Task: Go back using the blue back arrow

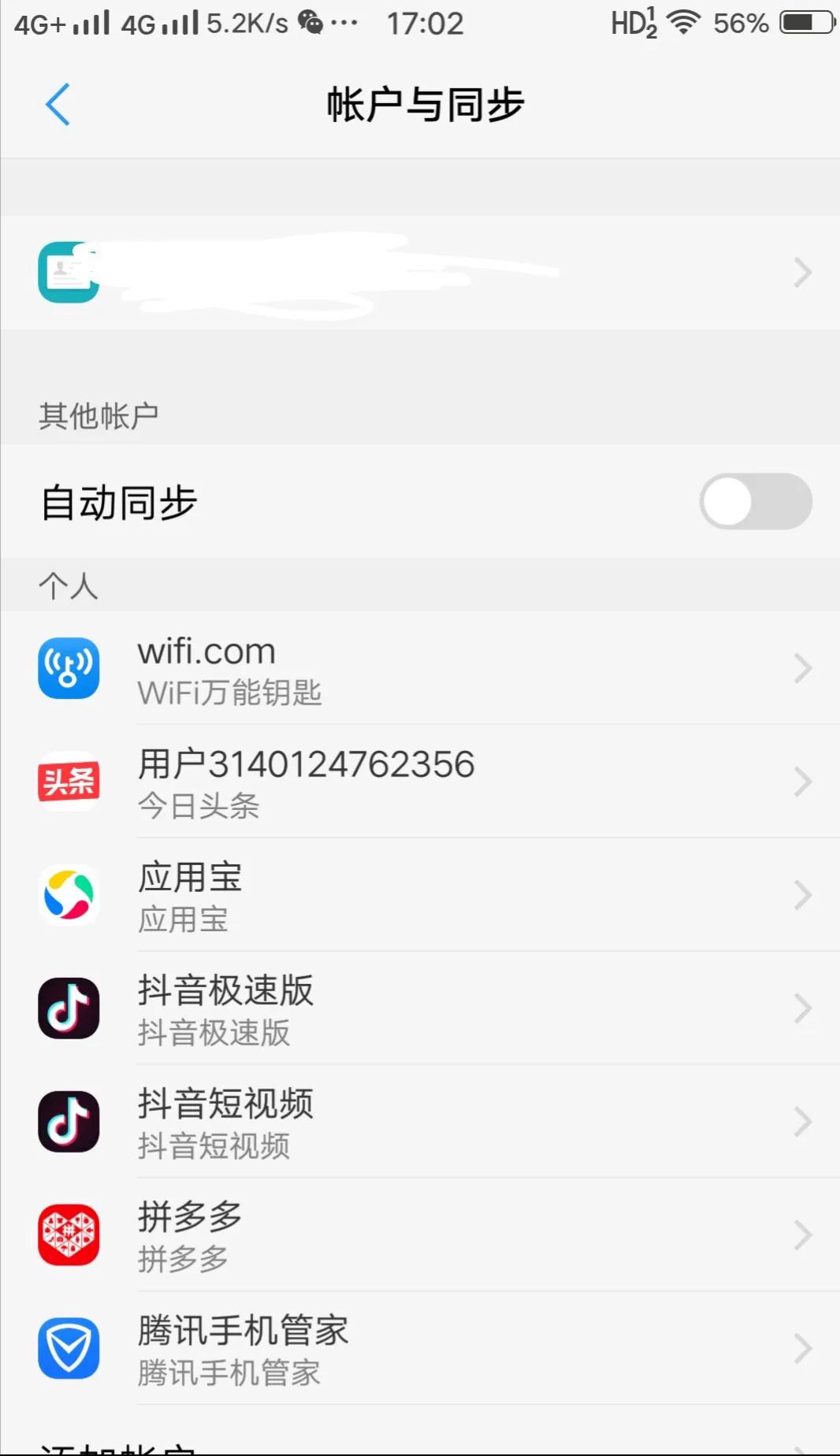Action: click(56, 103)
